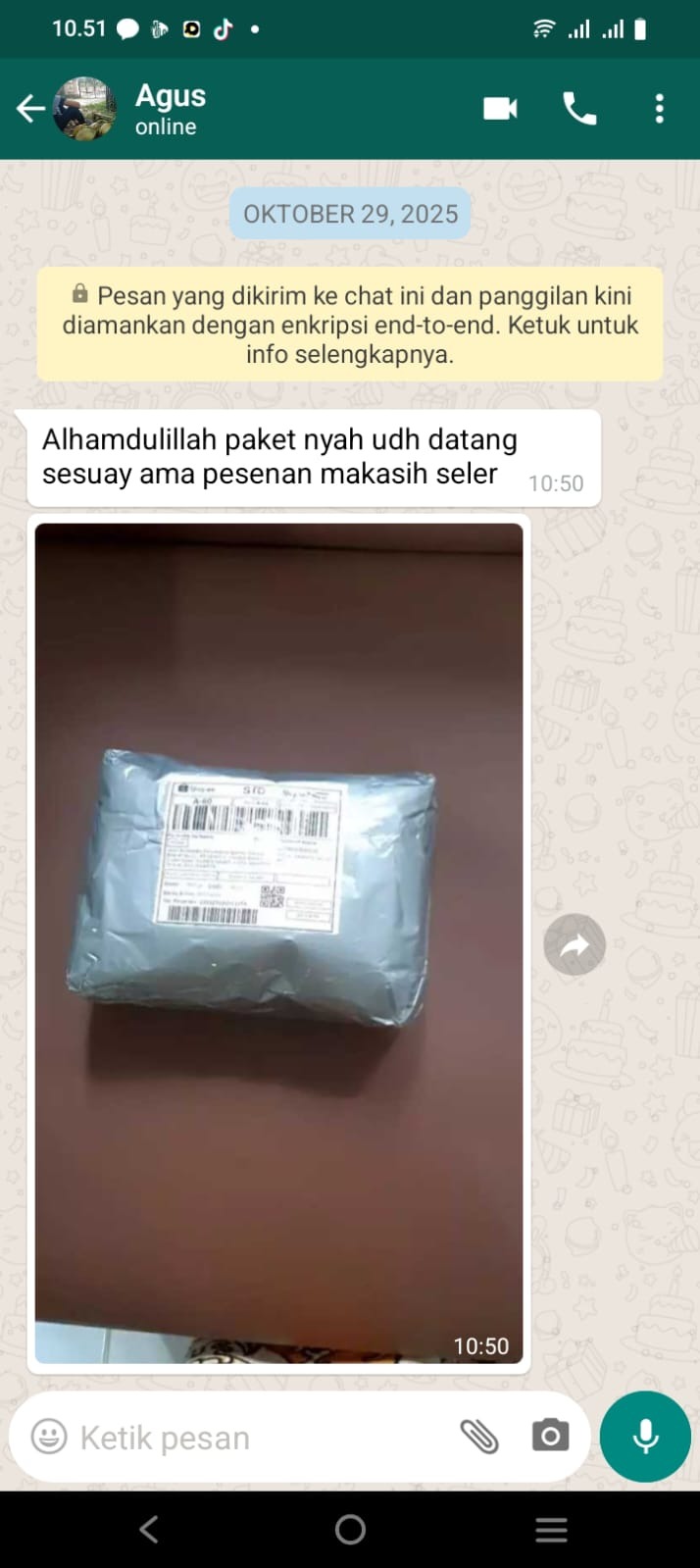This screenshot has height=1568, width=700.
Task: Start a voice call with Agus
Action: click(x=579, y=109)
